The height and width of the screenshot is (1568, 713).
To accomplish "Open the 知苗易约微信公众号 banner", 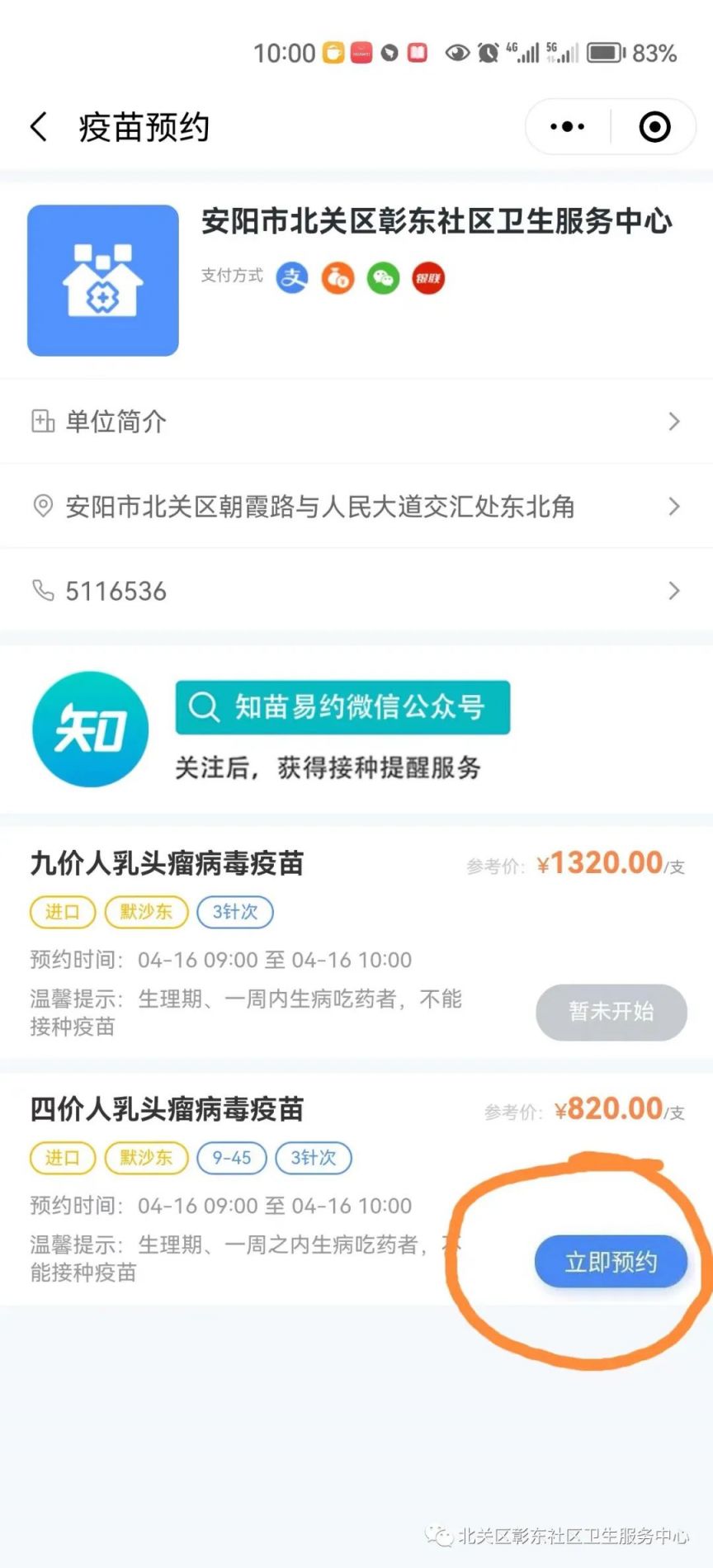I will pos(342,708).
